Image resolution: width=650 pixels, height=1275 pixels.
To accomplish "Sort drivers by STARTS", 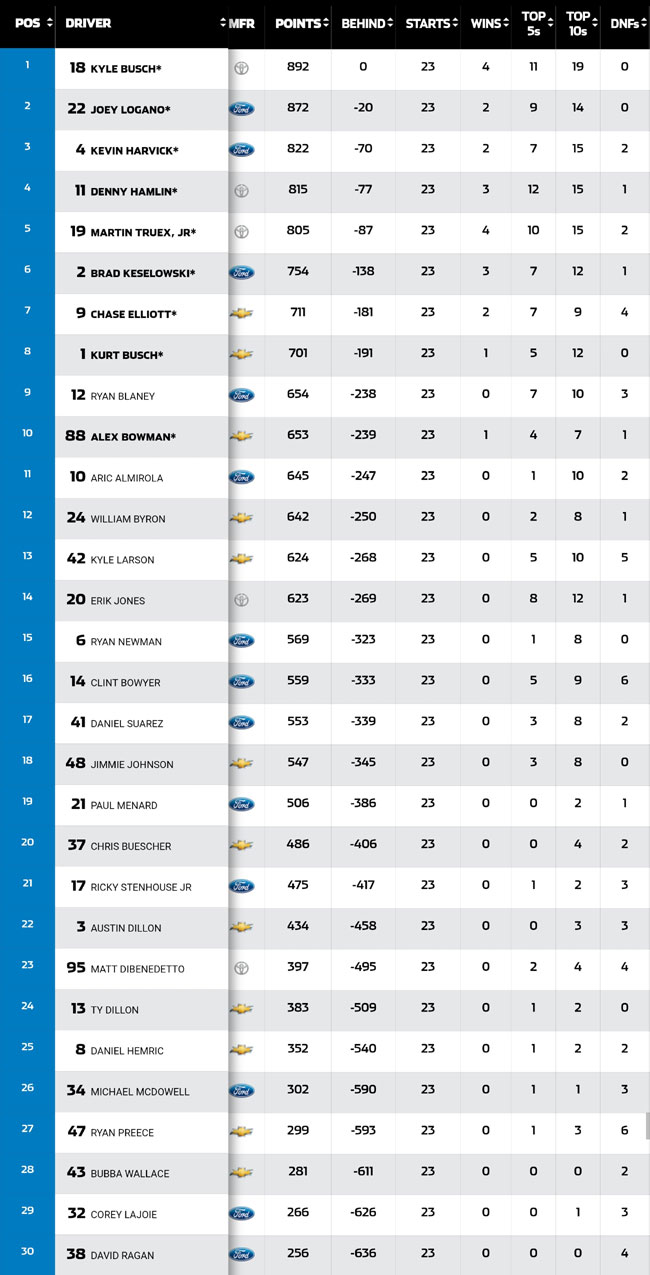I will (428, 23).
